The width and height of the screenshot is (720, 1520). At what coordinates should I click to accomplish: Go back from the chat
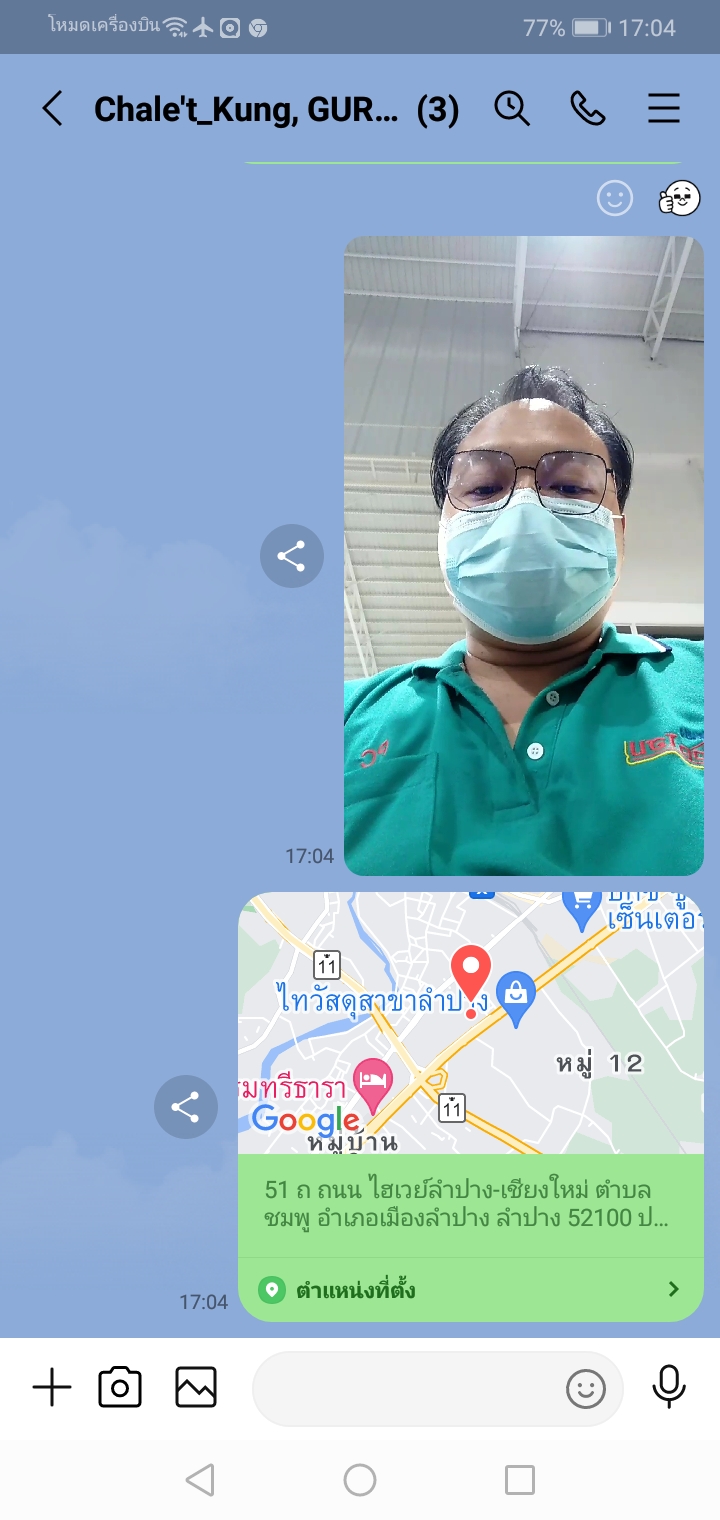pos(52,109)
